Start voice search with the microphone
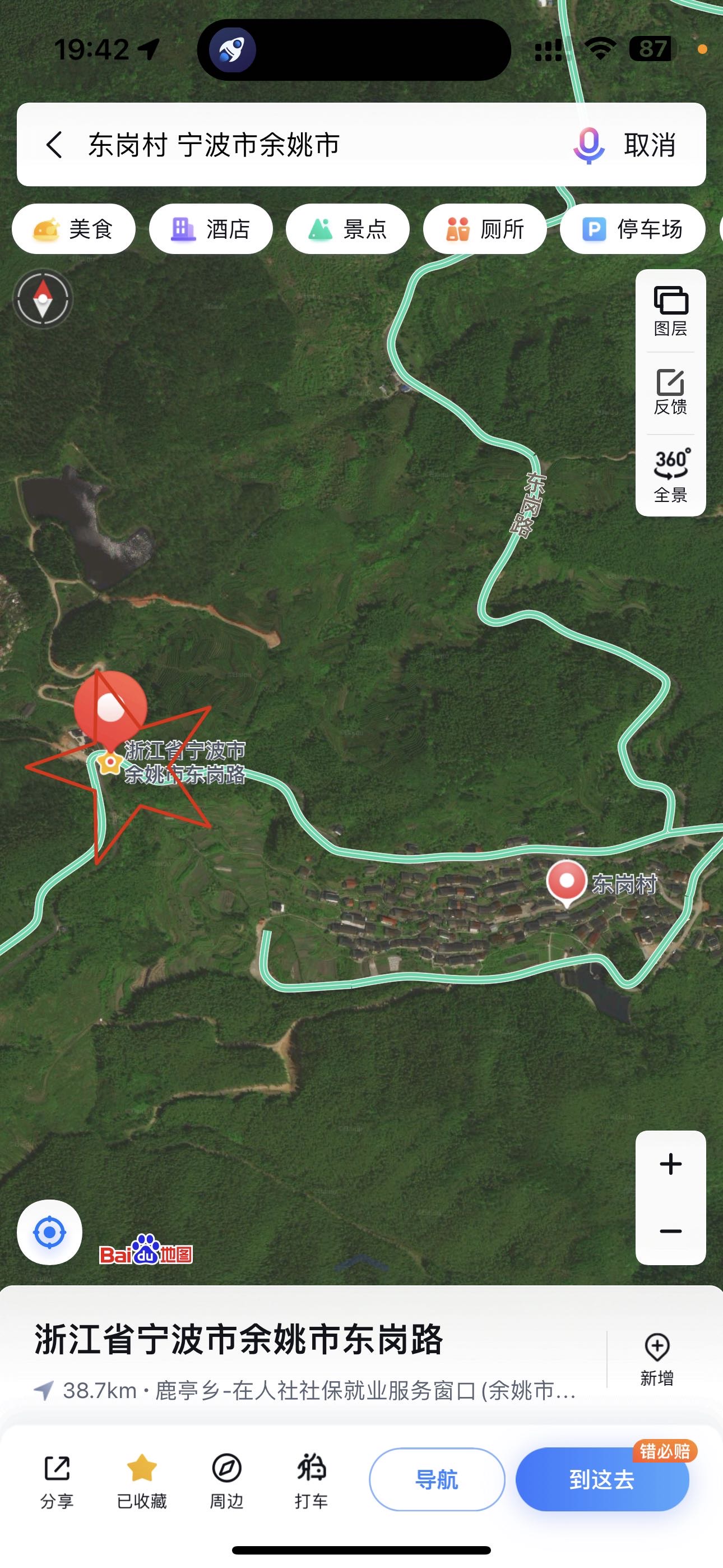 coord(588,145)
